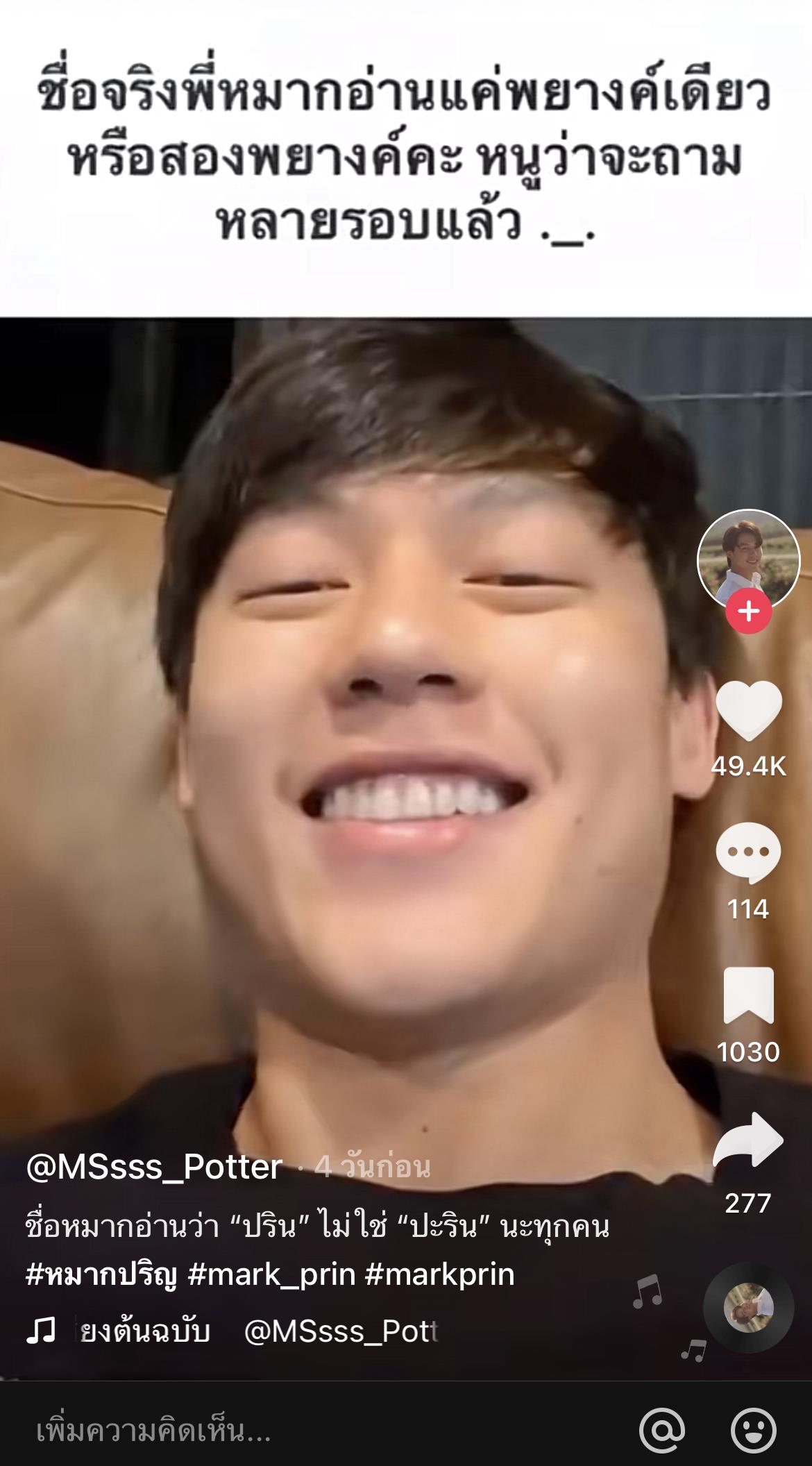Bookmark this video to favorites
812x1466 pixels.
[748, 995]
